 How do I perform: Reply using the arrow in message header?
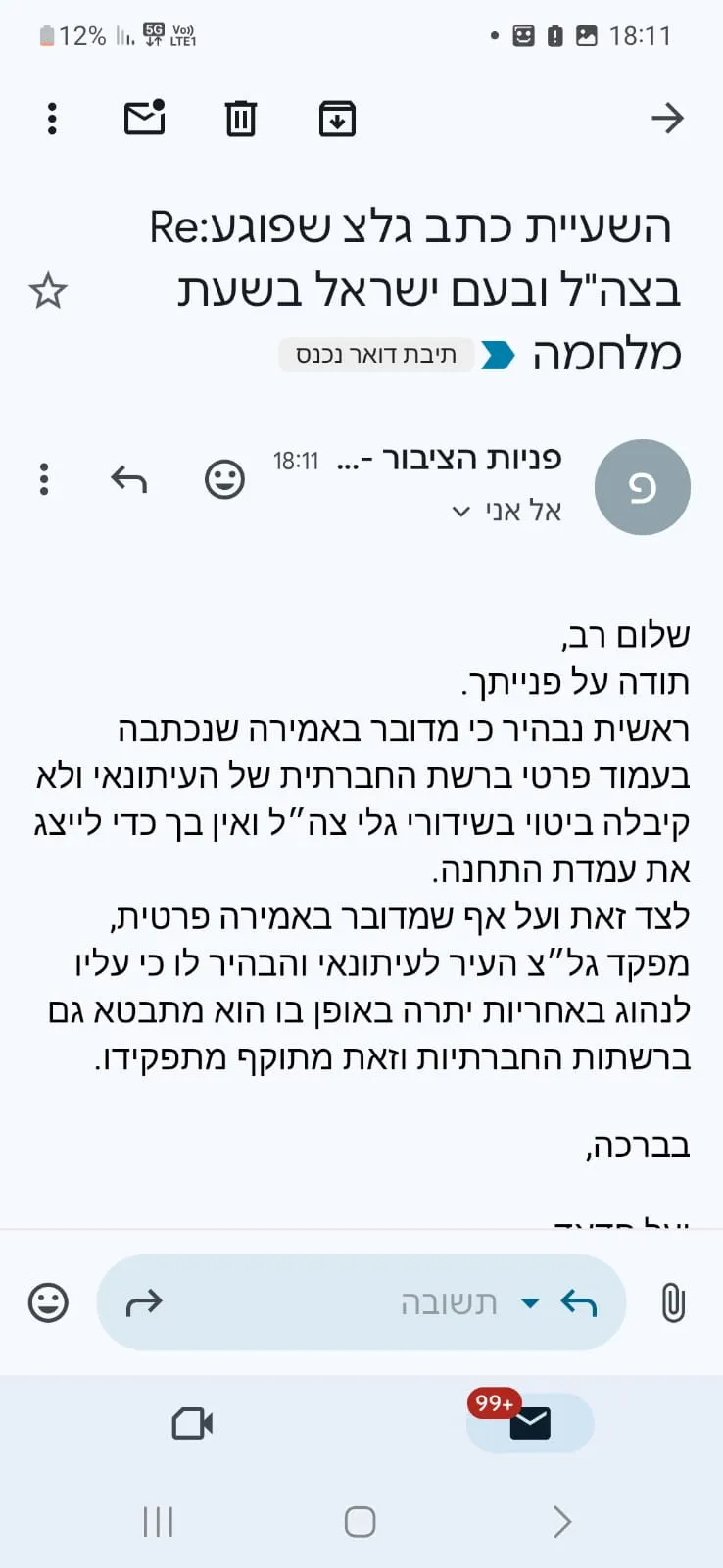coord(128,479)
